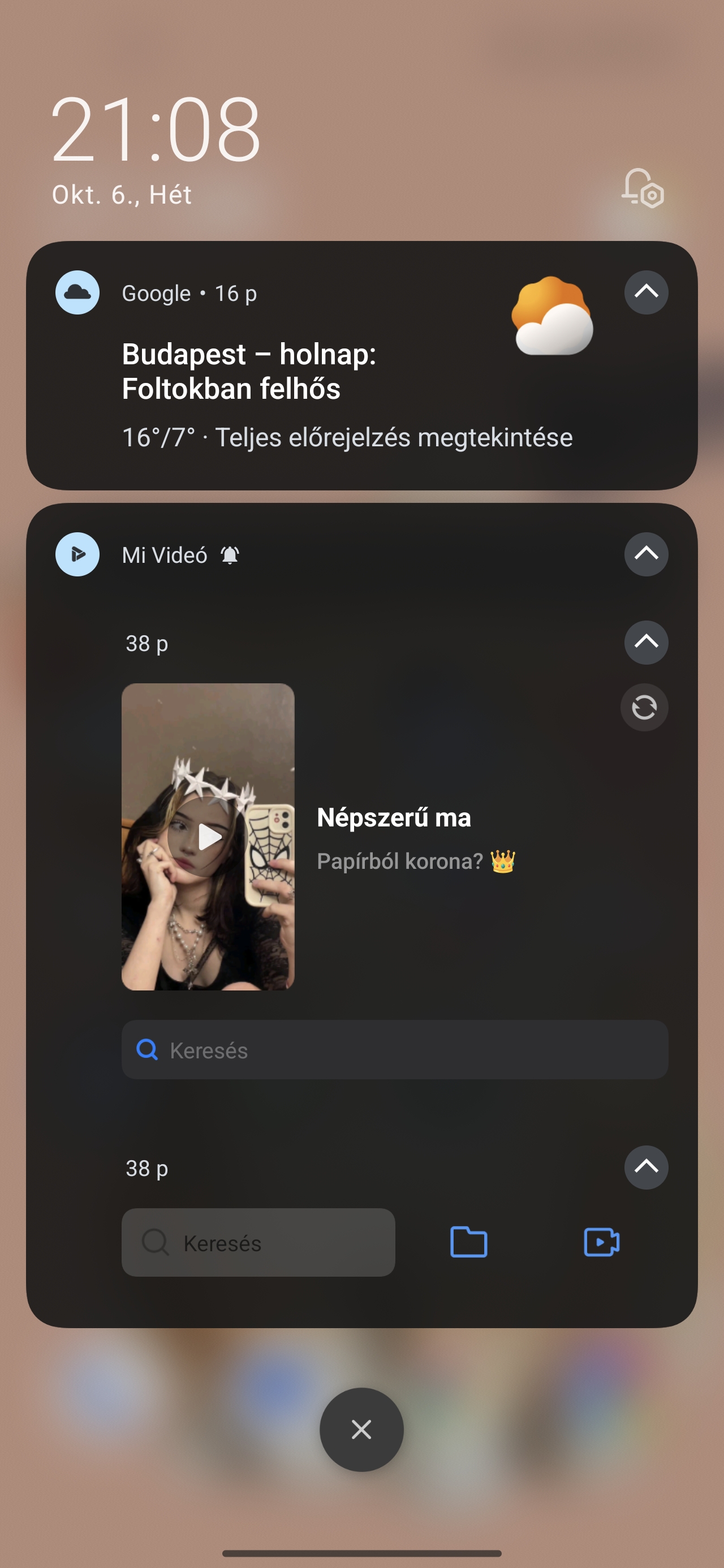Open notification settings bell icon

click(643, 189)
